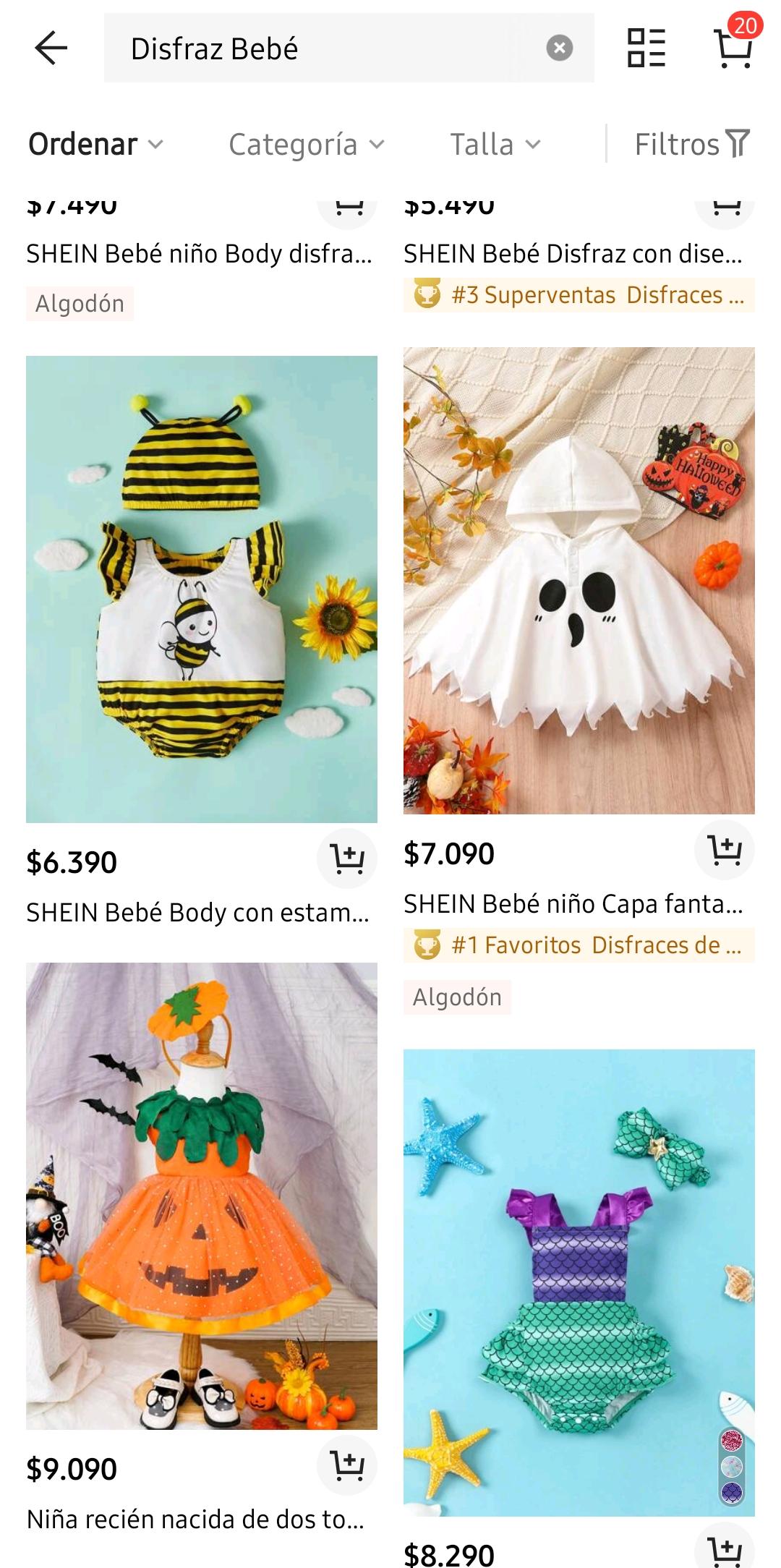Tap the Disfraz Bebé search field
Image resolution: width=781 pixels, height=1568 pixels.
click(325, 48)
